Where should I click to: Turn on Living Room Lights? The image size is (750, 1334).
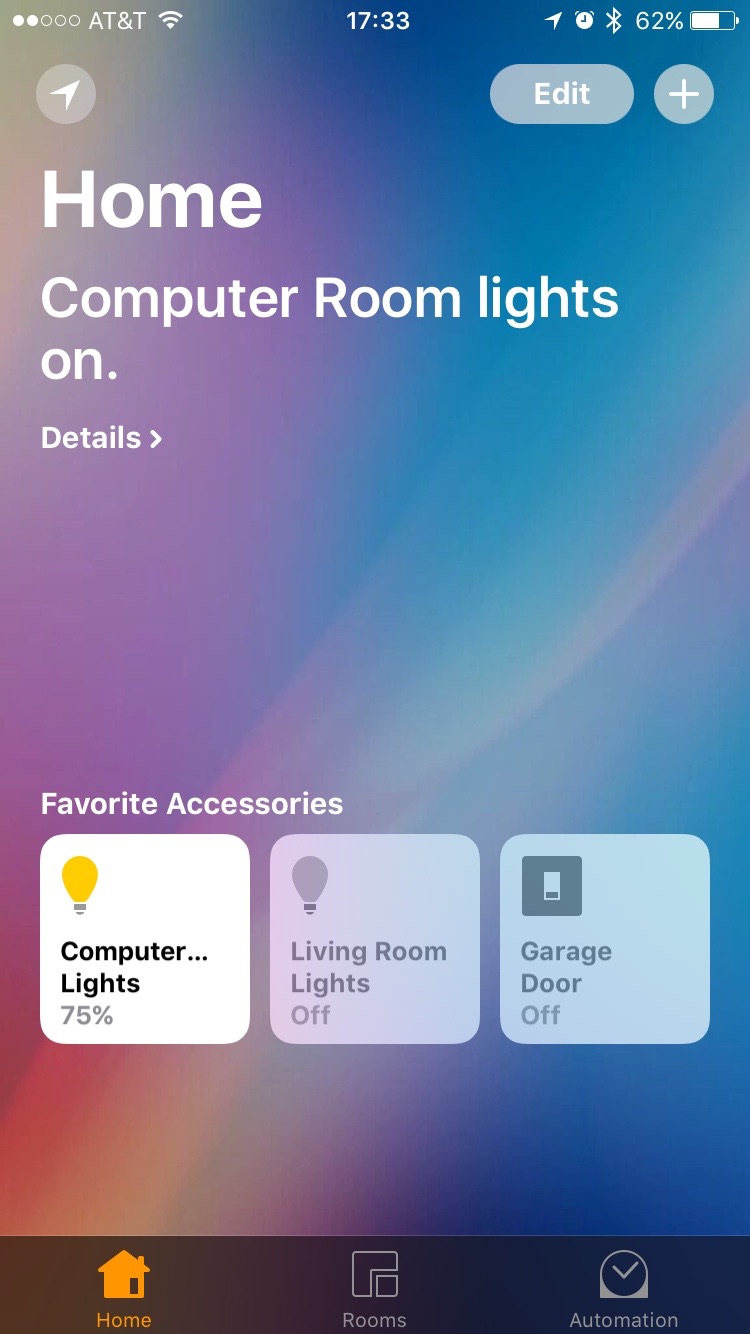point(375,939)
